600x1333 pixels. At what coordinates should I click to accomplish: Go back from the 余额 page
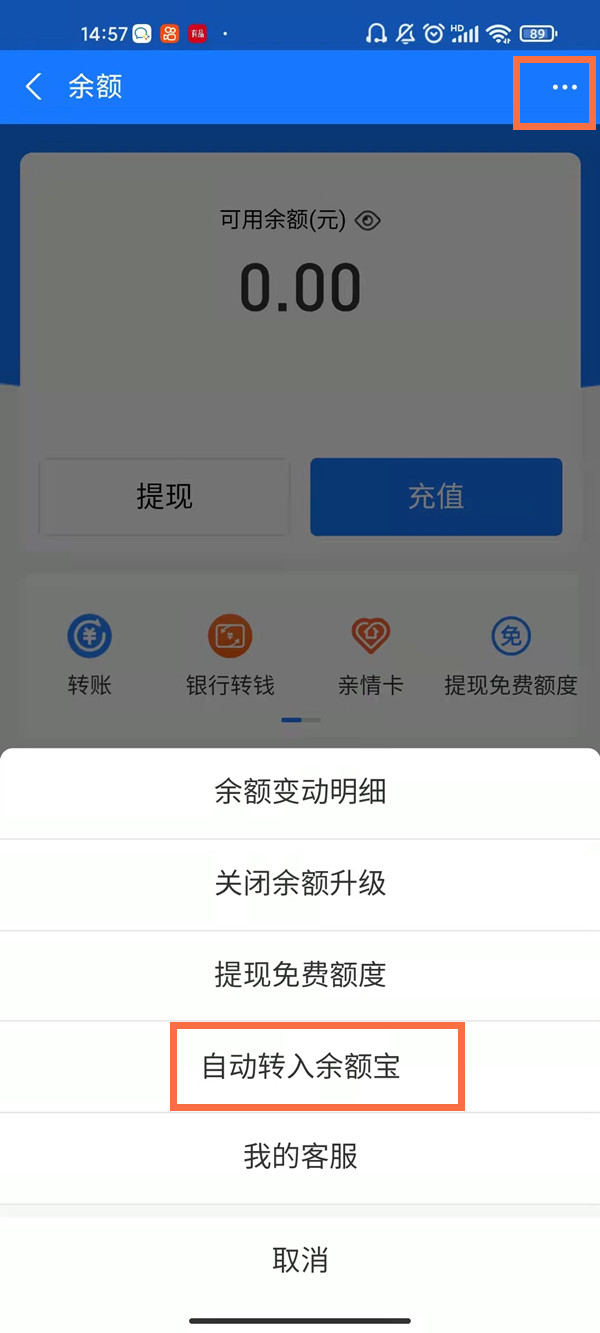[x=34, y=87]
